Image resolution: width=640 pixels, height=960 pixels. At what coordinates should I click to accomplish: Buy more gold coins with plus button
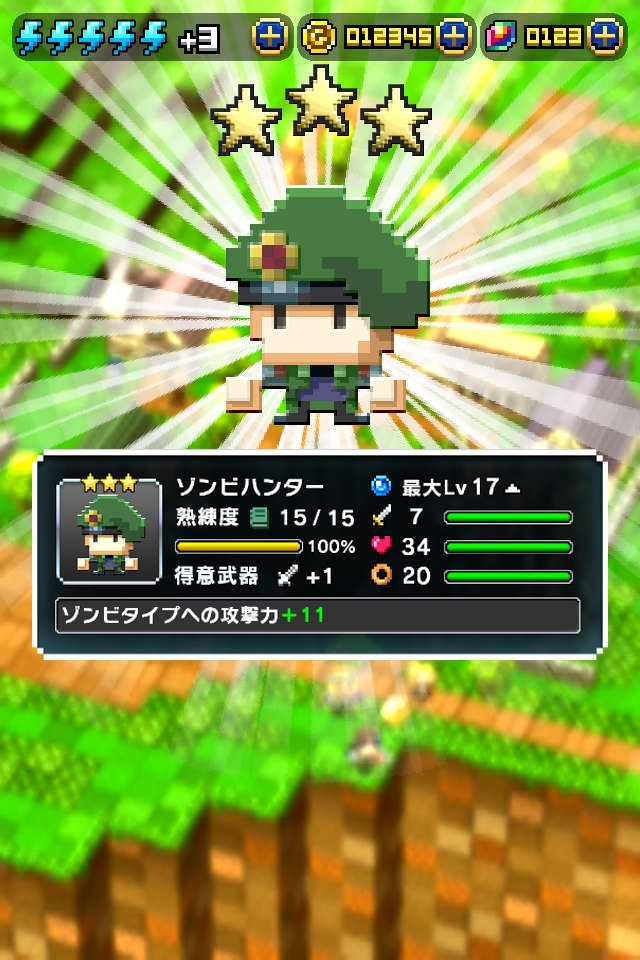[x=454, y=37]
